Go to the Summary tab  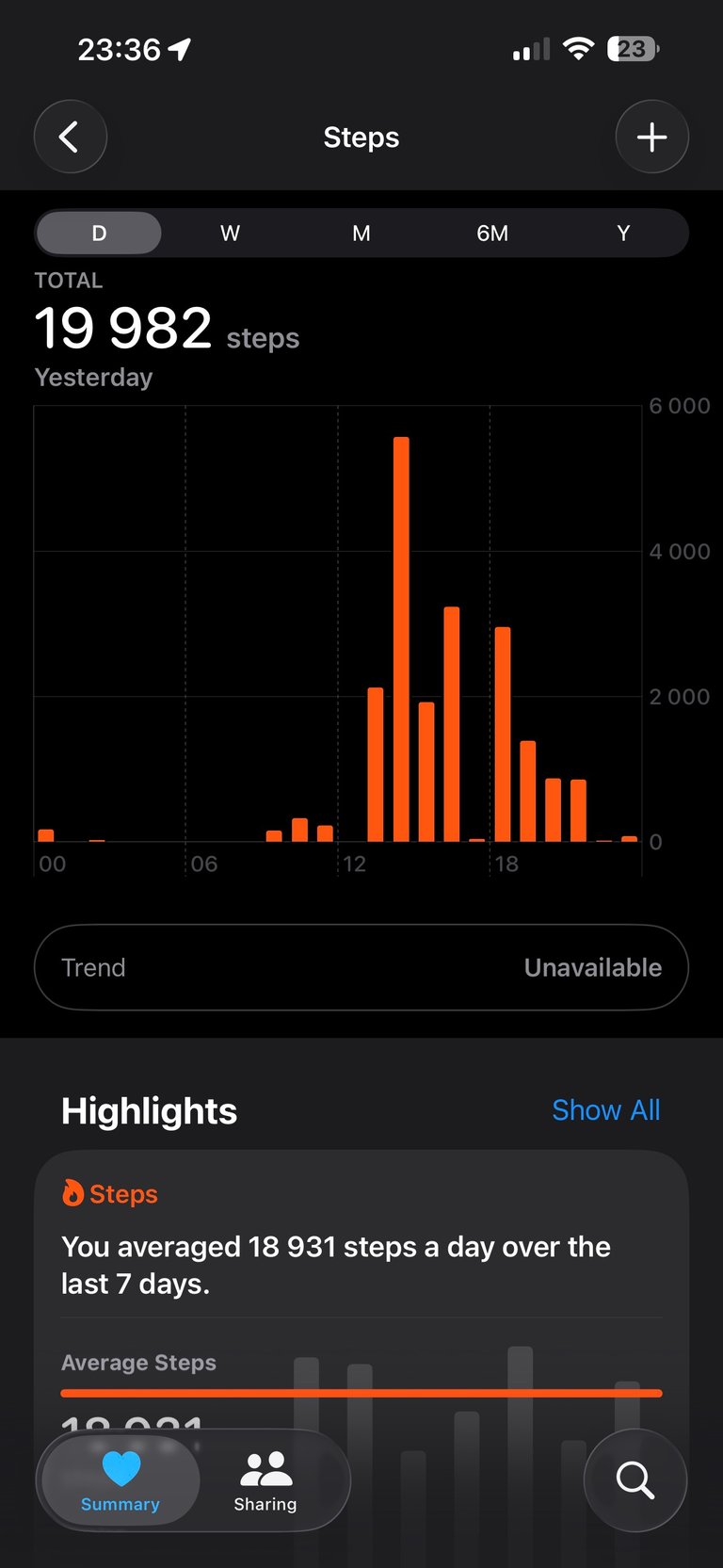pyautogui.click(x=120, y=1480)
